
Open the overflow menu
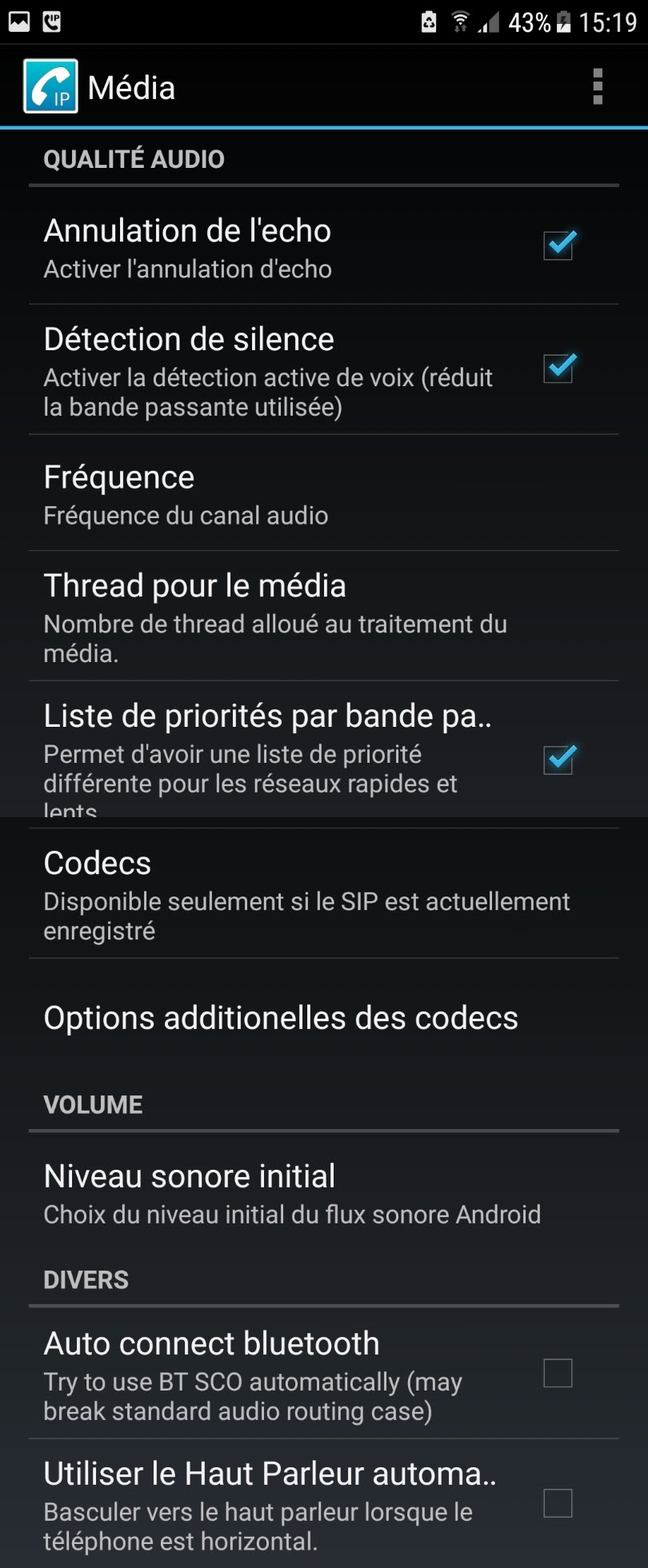pyautogui.click(x=597, y=86)
